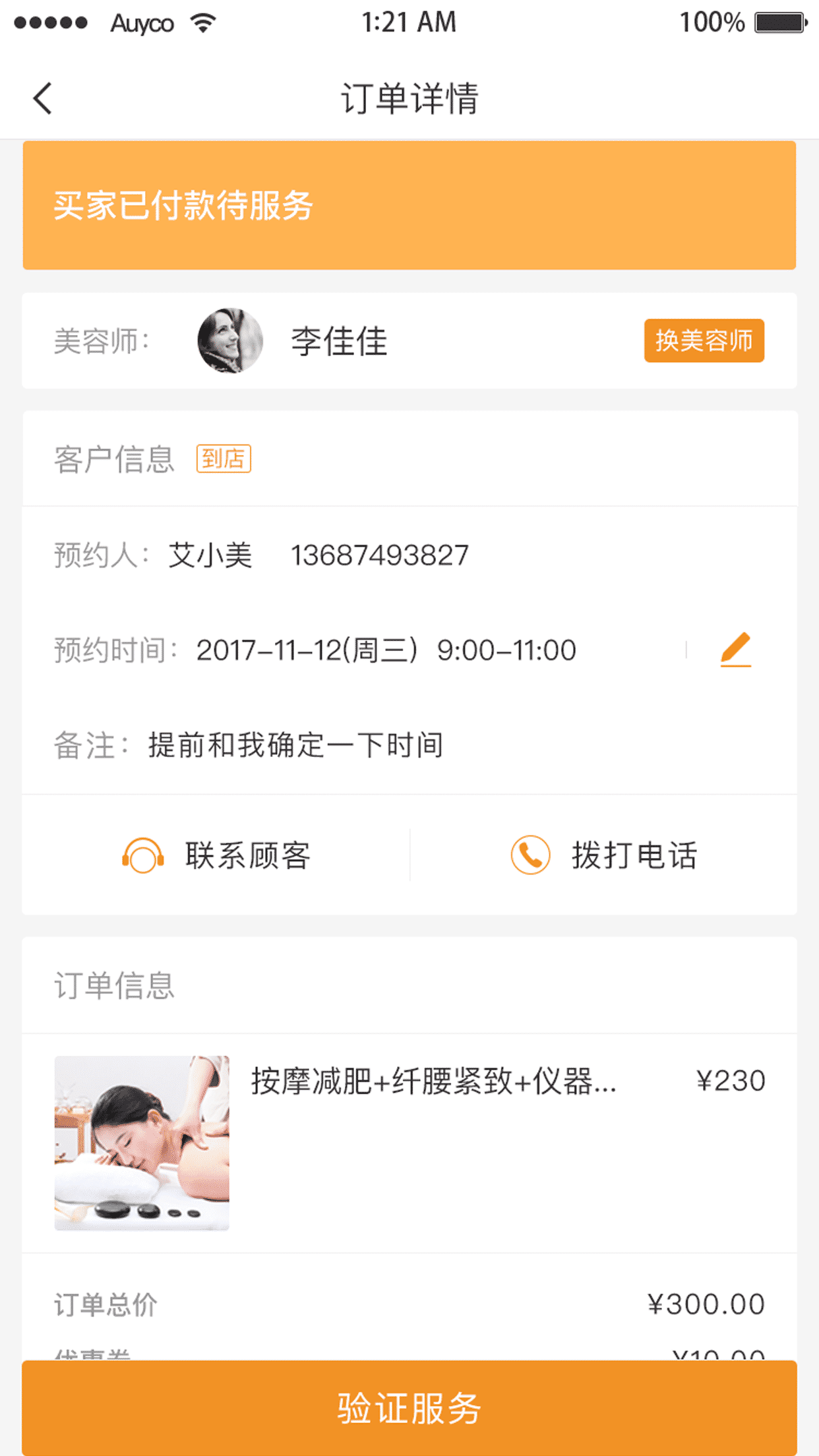Image resolution: width=819 pixels, height=1456 pixels.
Task: Tap 验证服务 to verify the service
Action: pos(409,1408)
